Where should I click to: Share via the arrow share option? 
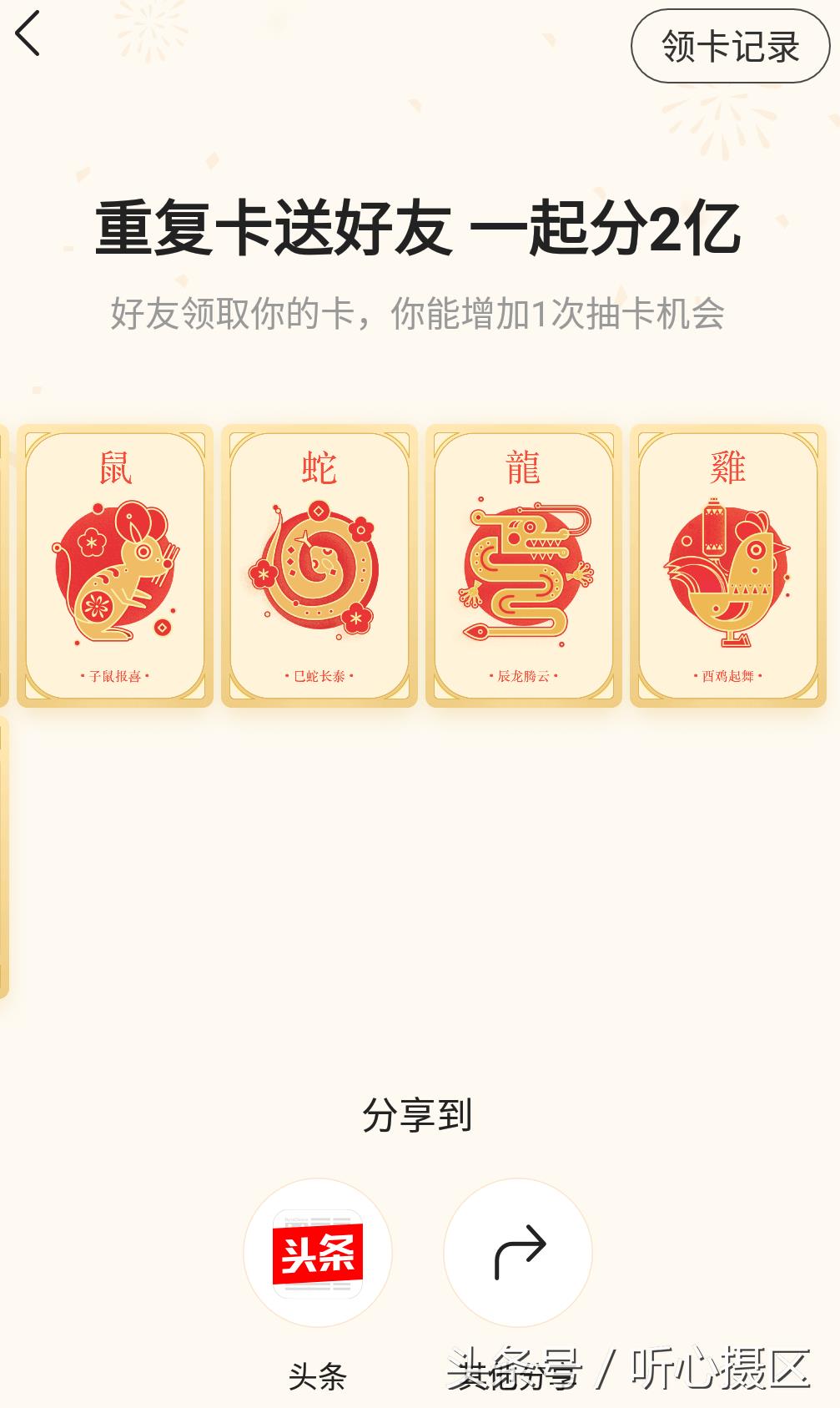click(518, 1252)
